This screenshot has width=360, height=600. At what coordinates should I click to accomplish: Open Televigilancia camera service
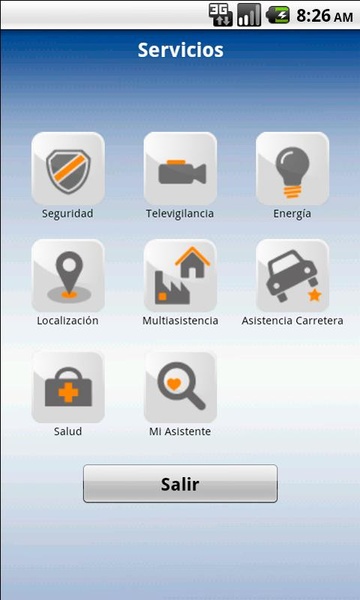pyautogui.click(x=180, y=169)
